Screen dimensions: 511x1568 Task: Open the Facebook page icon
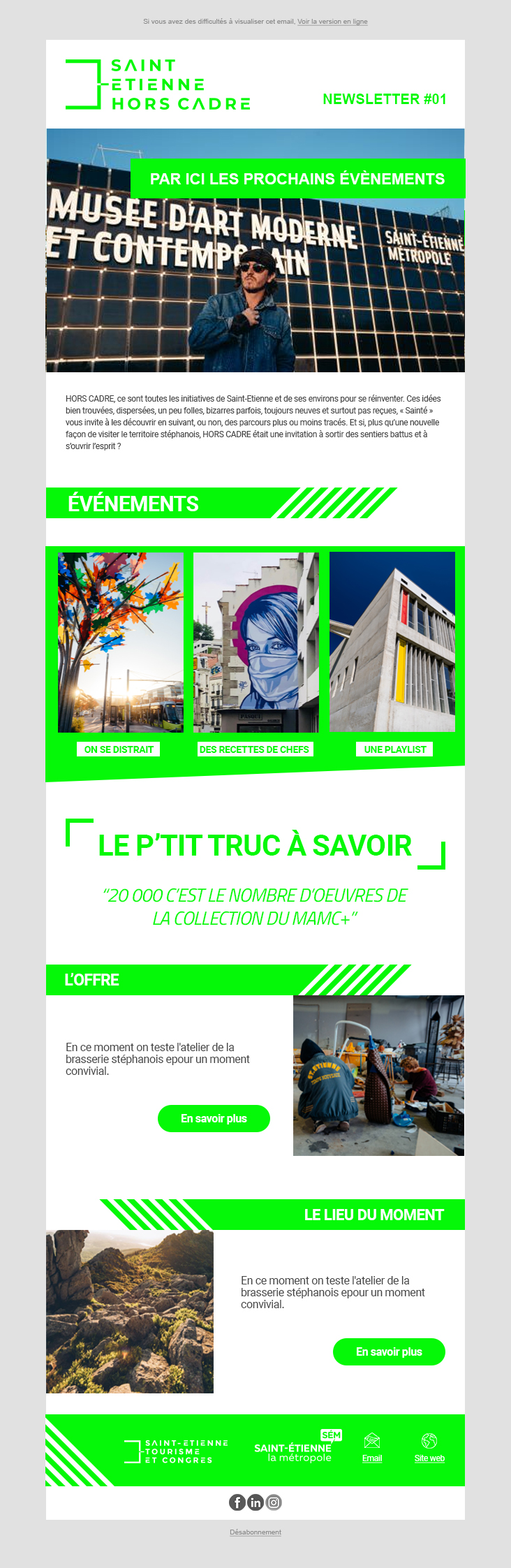pyautogui.click(x=237, y=1502)
